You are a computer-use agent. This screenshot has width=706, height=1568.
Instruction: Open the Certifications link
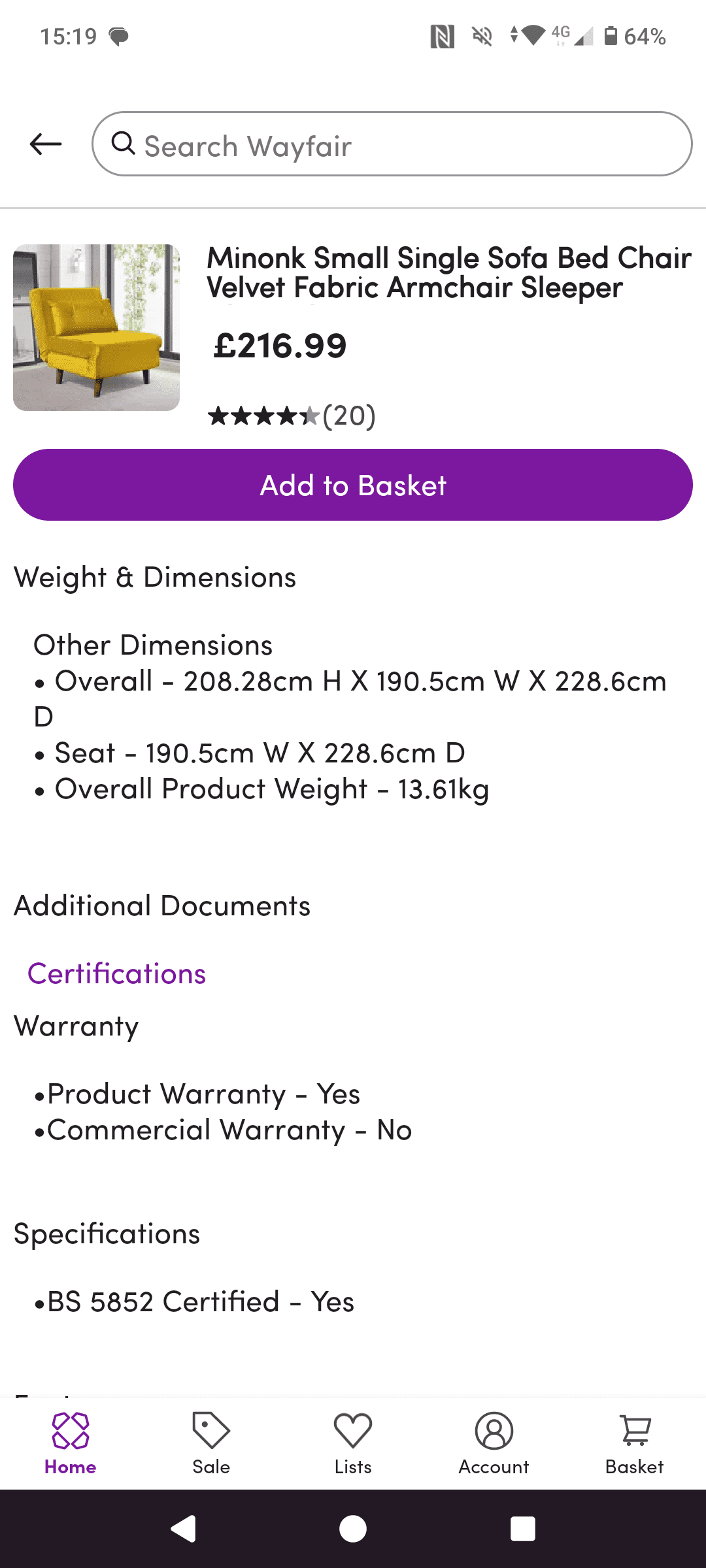point(117,973)
